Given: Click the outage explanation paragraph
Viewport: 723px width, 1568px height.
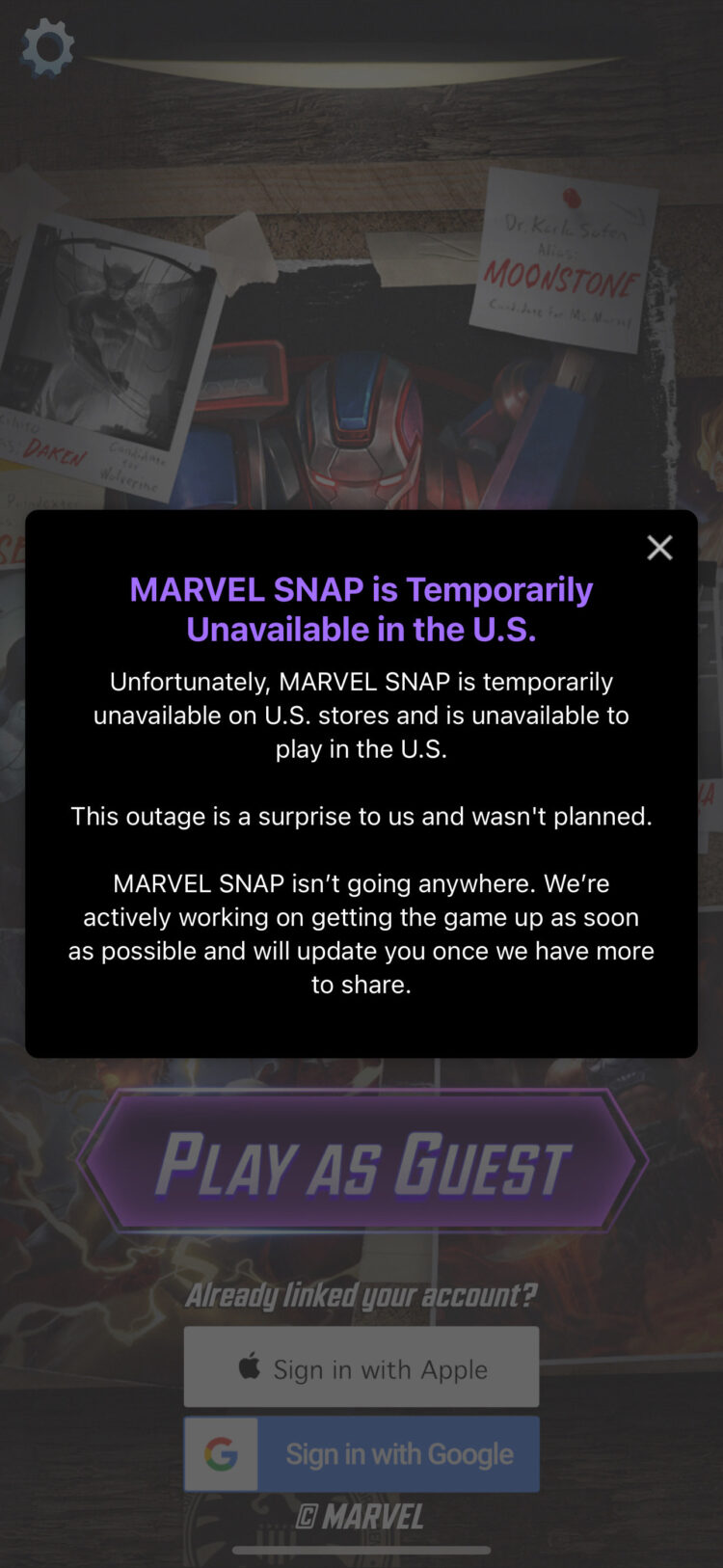Looking at the screenshot, I should click(x=361, y=715).
